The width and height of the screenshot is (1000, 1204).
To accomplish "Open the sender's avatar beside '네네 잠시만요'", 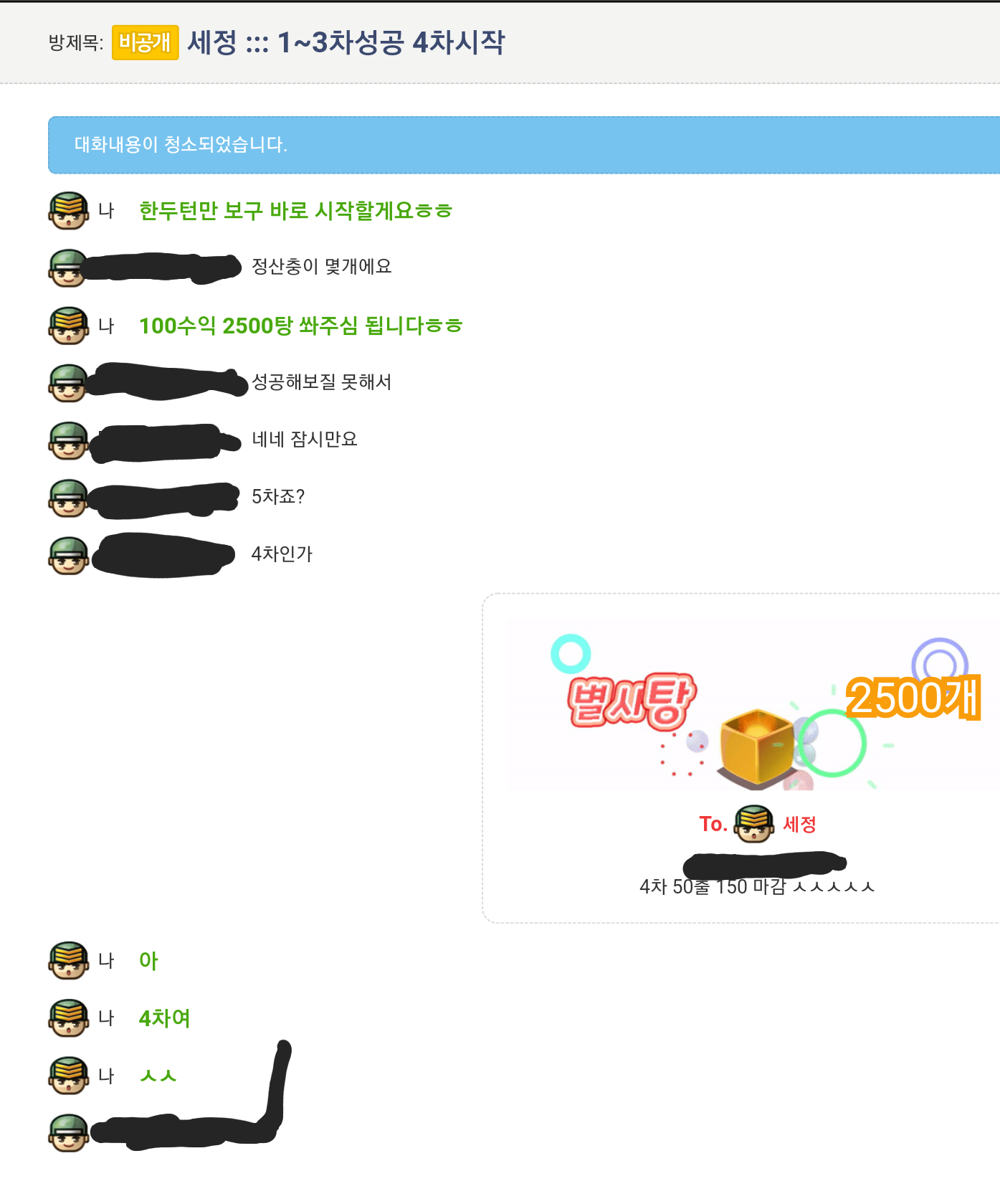I will [x=67, y=440].
